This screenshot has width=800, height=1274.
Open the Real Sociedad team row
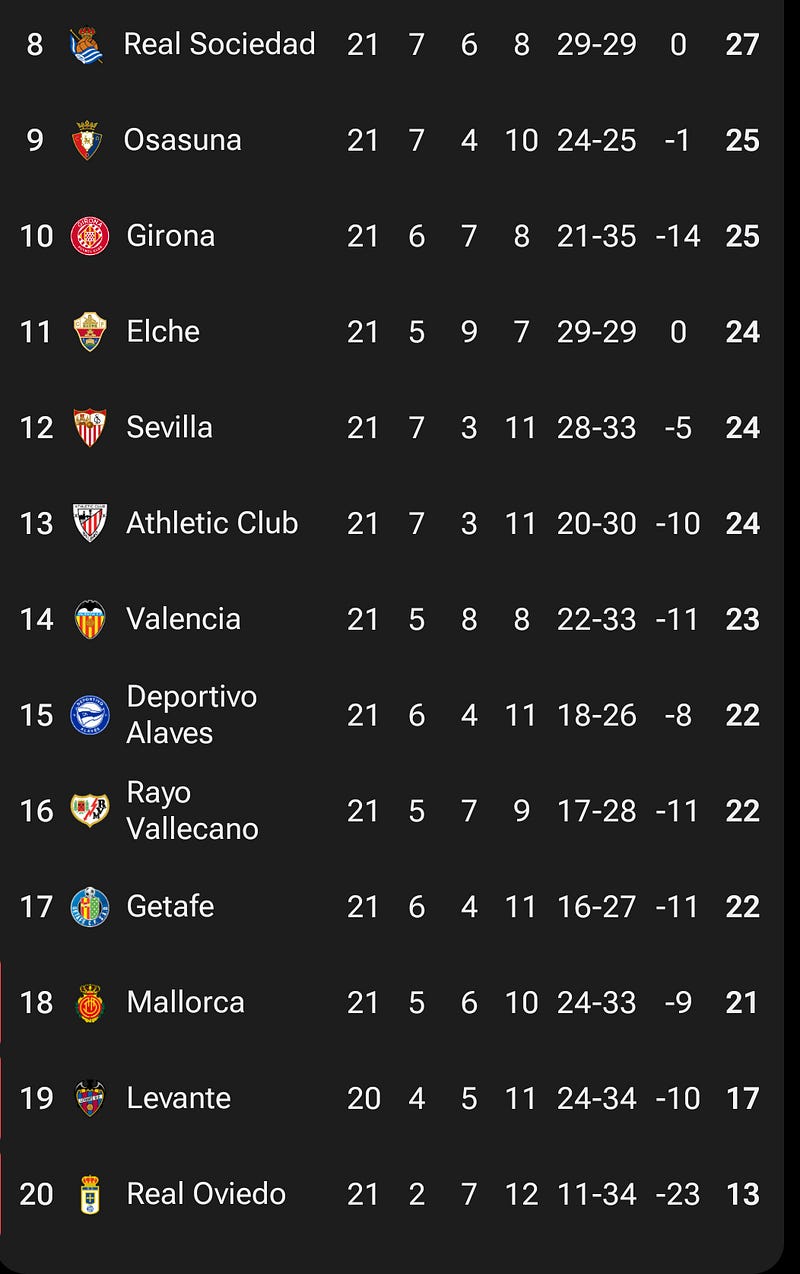(219, 44)
